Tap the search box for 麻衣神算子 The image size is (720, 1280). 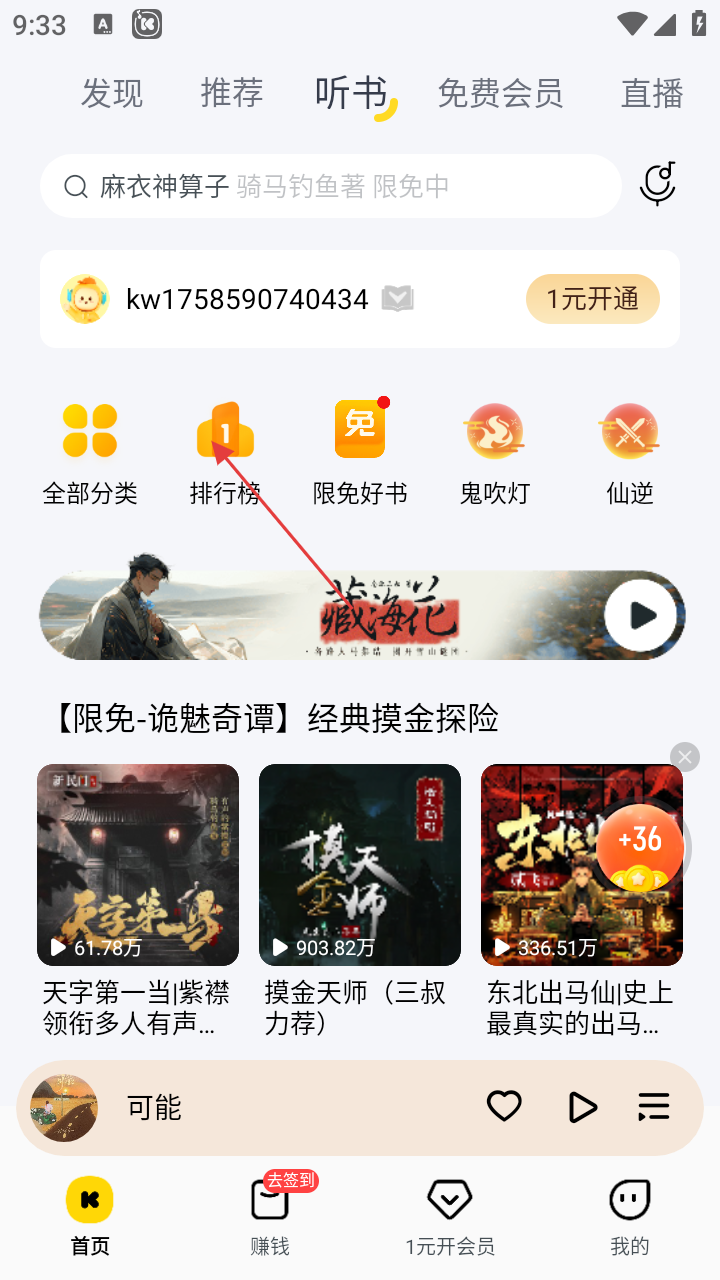tap(330, 186)
